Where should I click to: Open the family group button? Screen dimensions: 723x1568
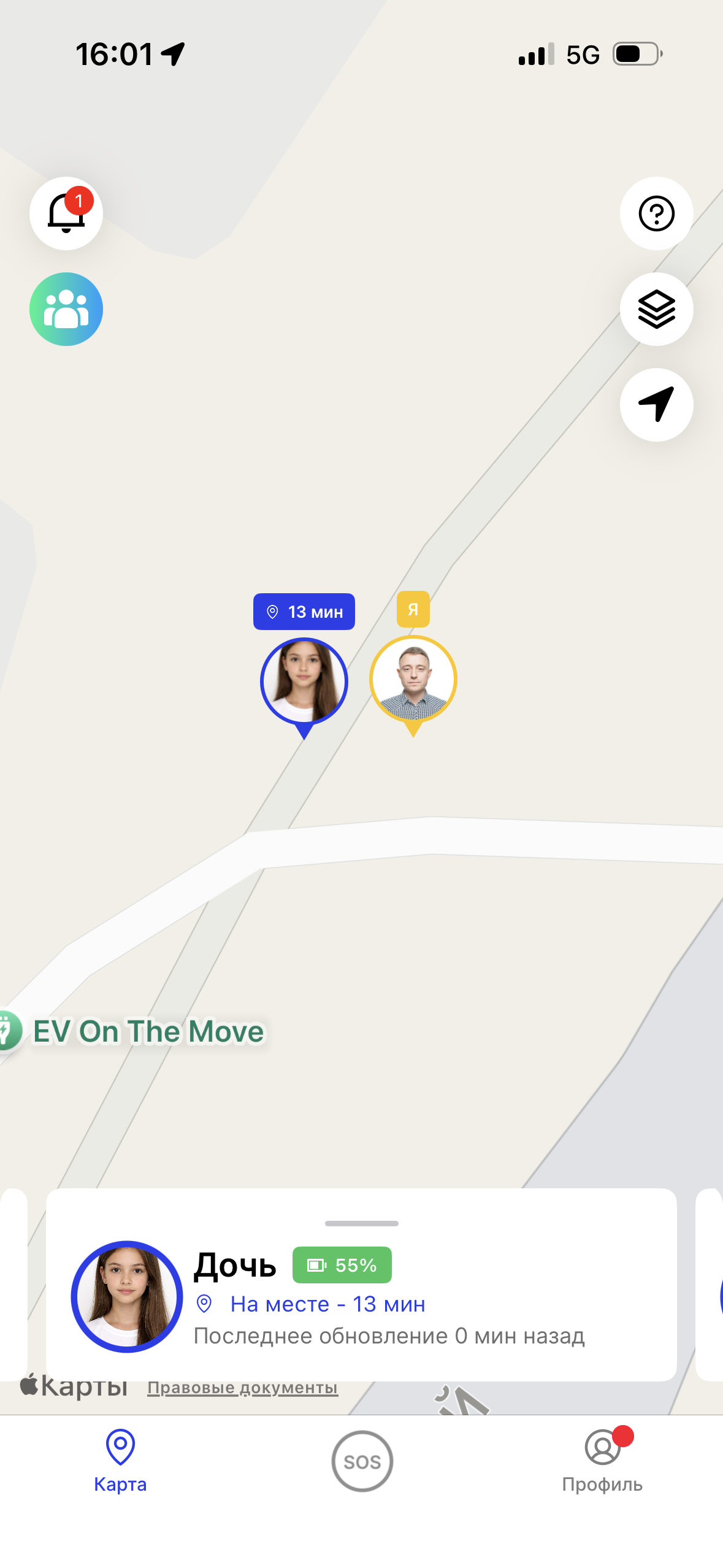coord(66,309)
